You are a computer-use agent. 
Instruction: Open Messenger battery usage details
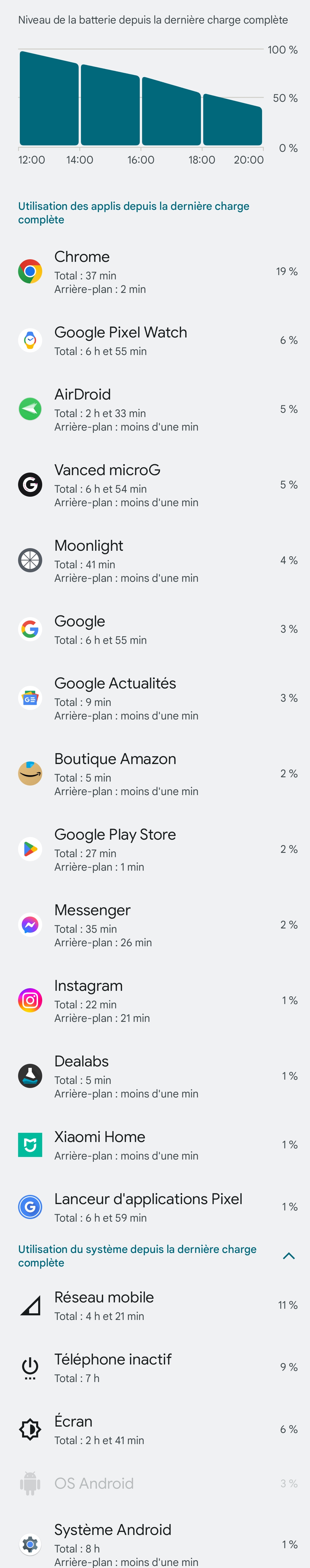tap(155, 925)
